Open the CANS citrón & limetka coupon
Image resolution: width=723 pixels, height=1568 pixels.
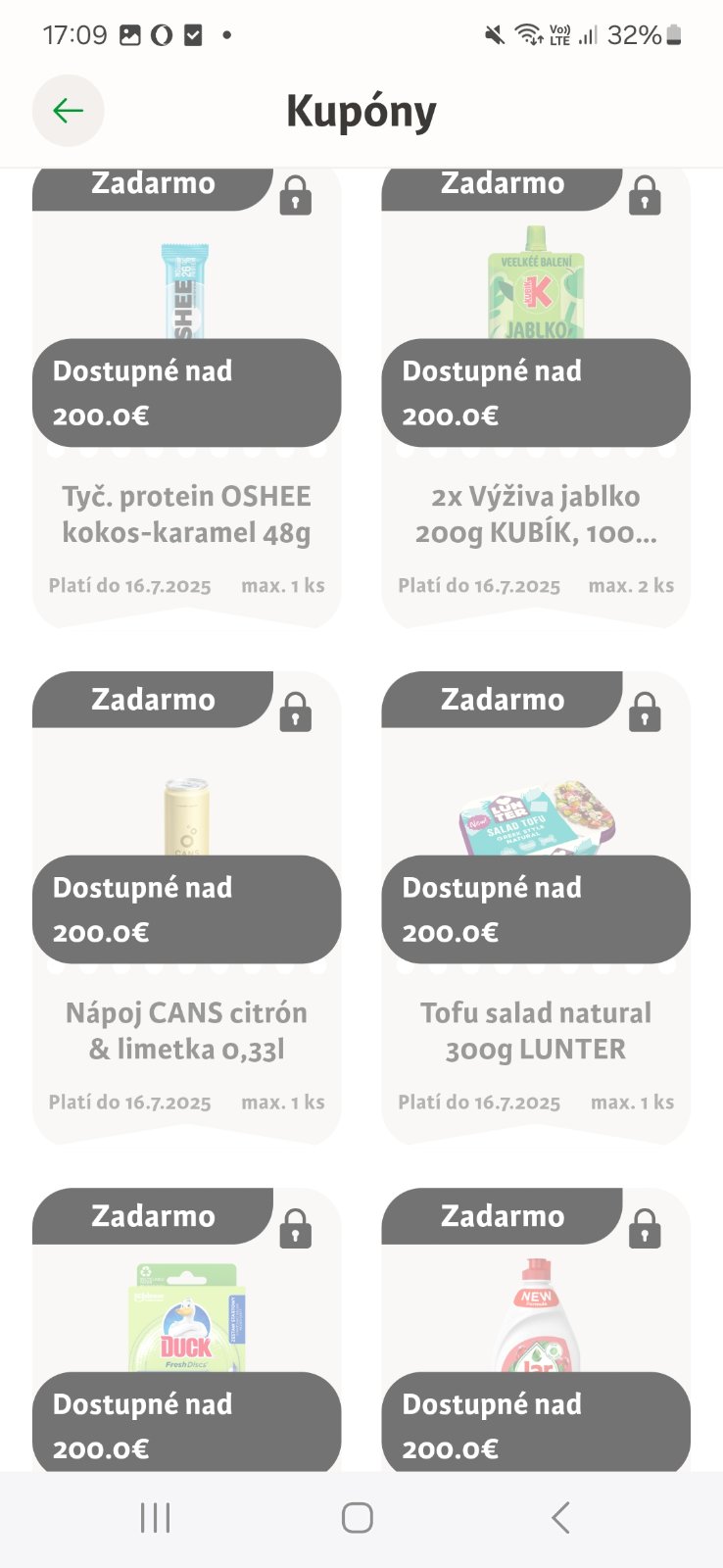(x=186, y=1031)
